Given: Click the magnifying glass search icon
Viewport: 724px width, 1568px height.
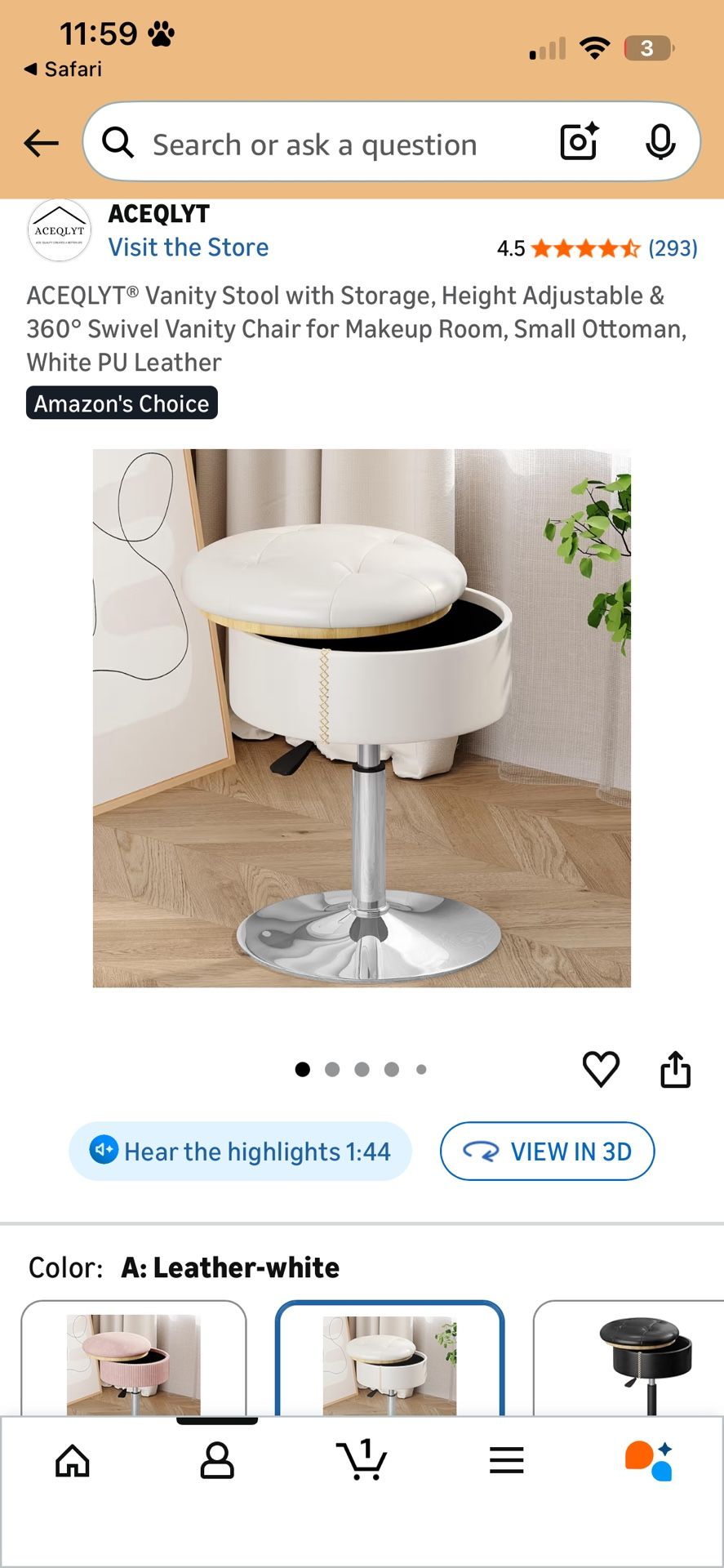Looking at the screenshot, I should coord(118,142).
